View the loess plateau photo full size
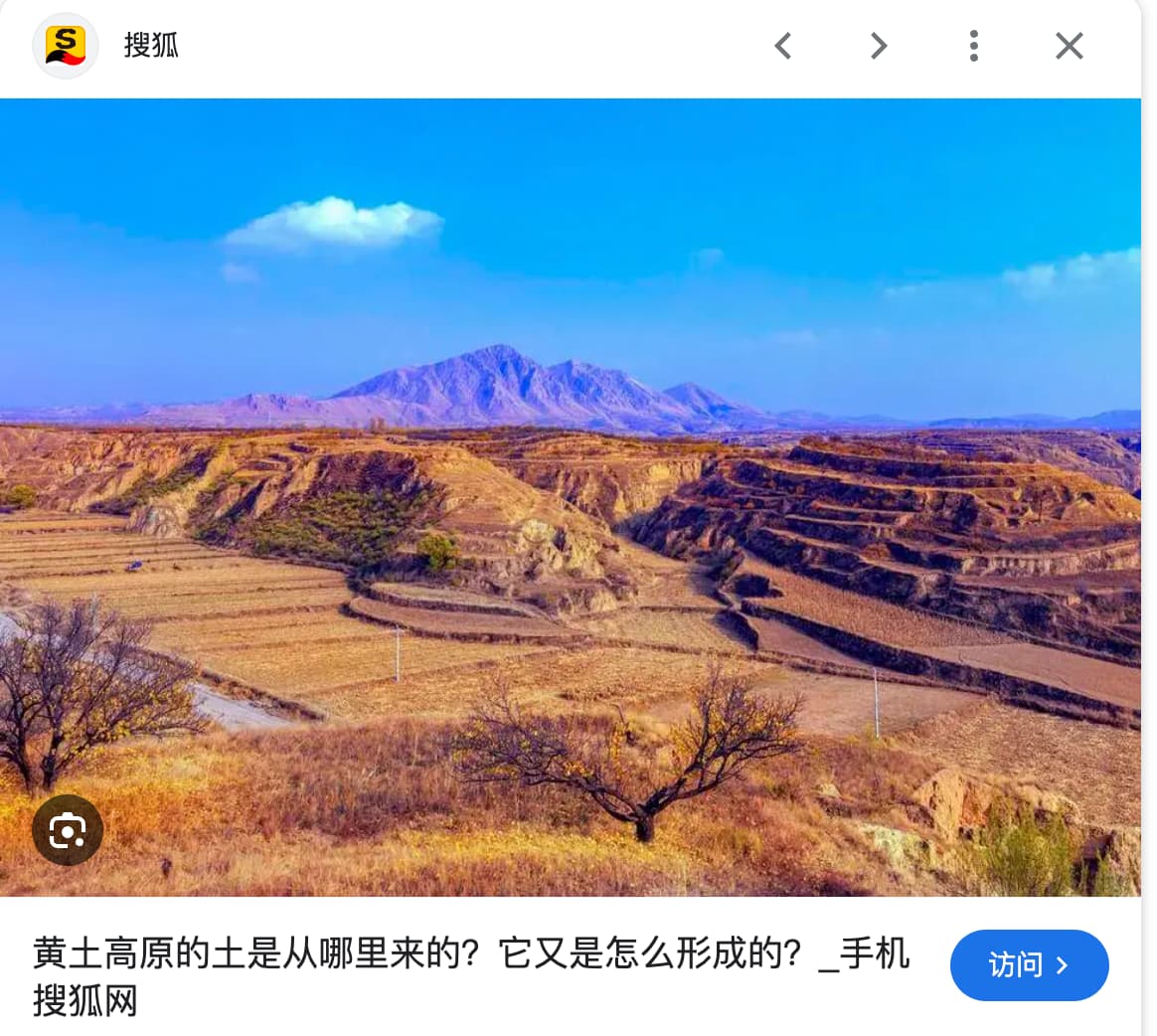 pyautogui.click(x=571, y=497)
